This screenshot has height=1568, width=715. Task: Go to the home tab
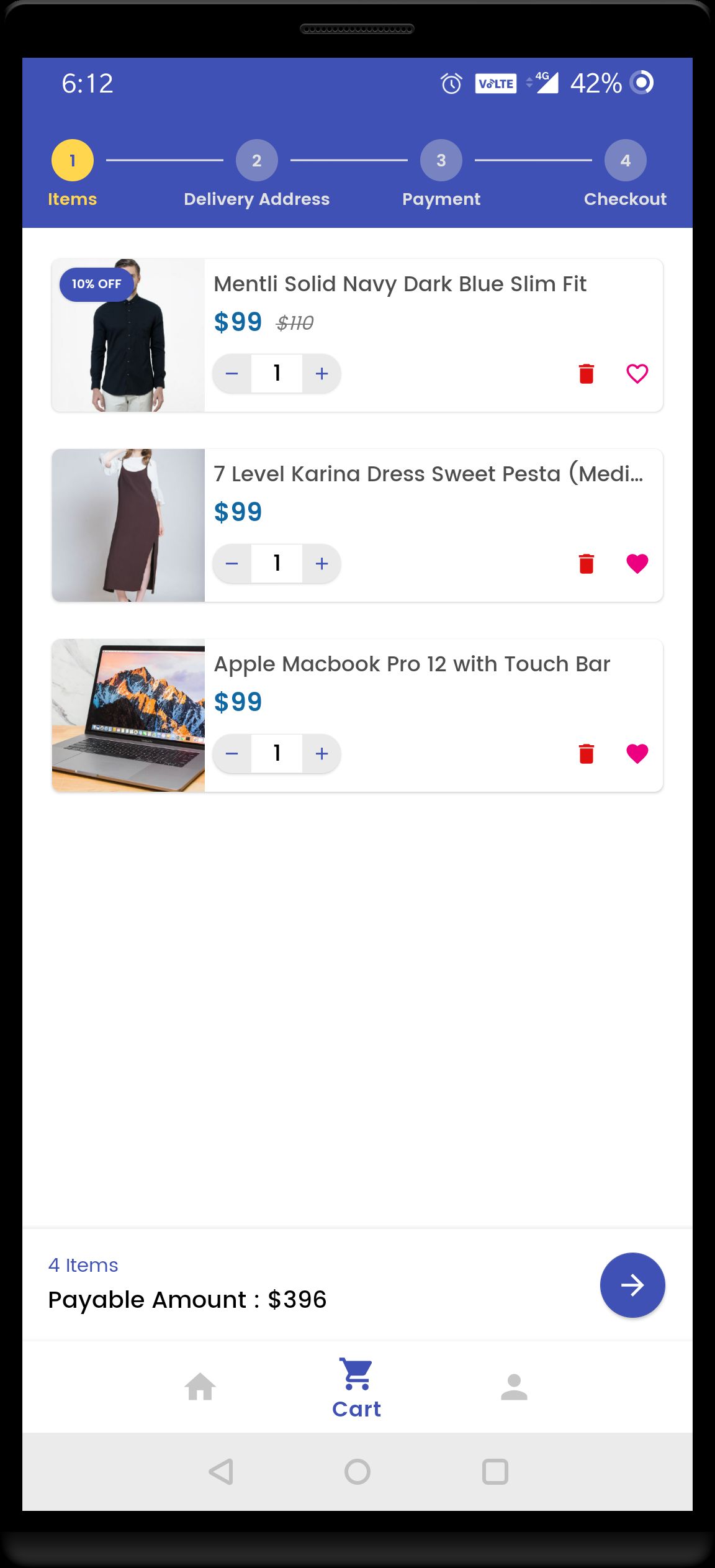[x=200, y=1387]
